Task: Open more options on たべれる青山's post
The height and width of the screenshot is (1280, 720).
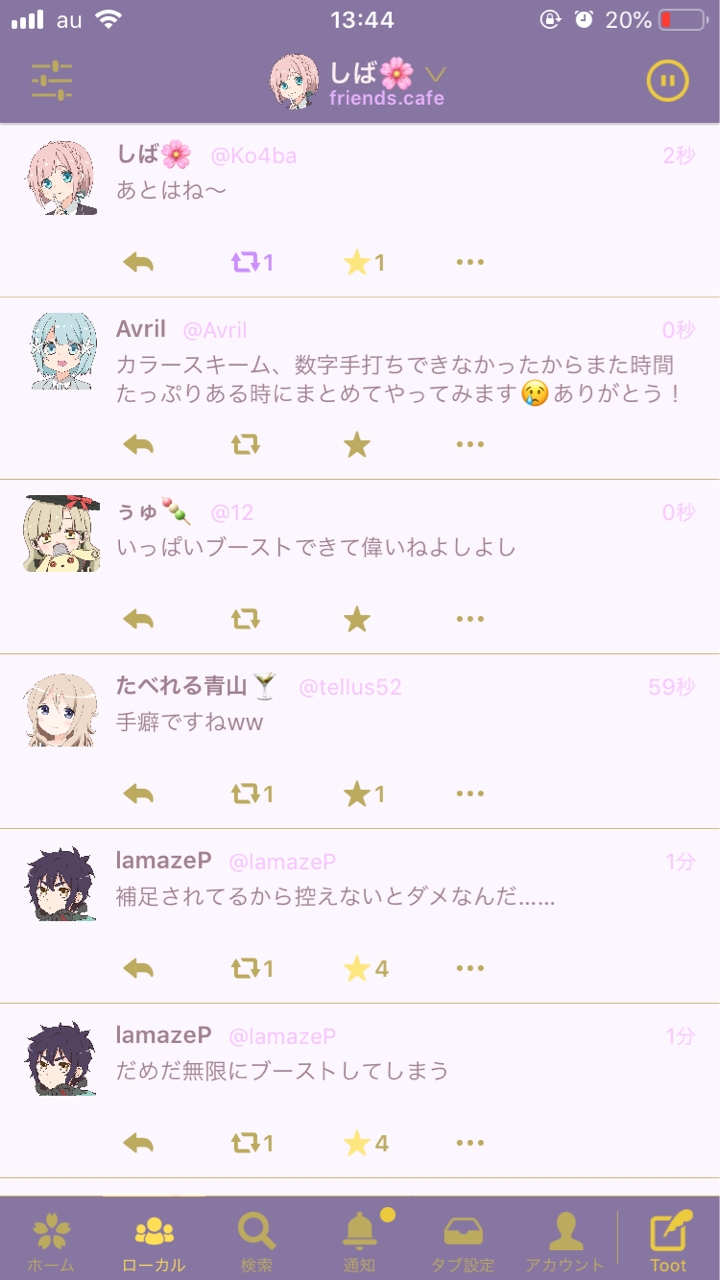Action: tap(470, 794)
